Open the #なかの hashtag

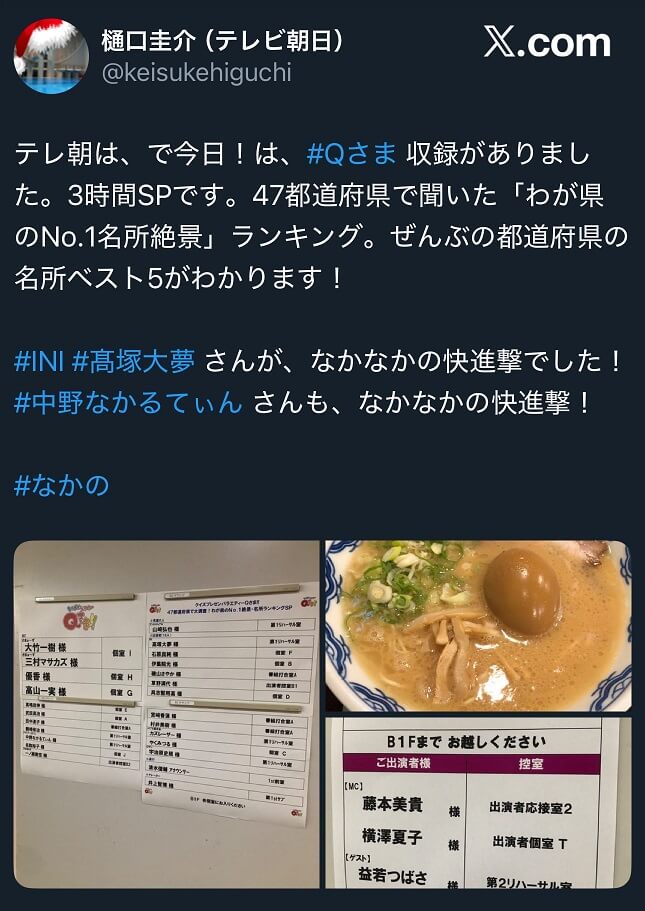61,485
